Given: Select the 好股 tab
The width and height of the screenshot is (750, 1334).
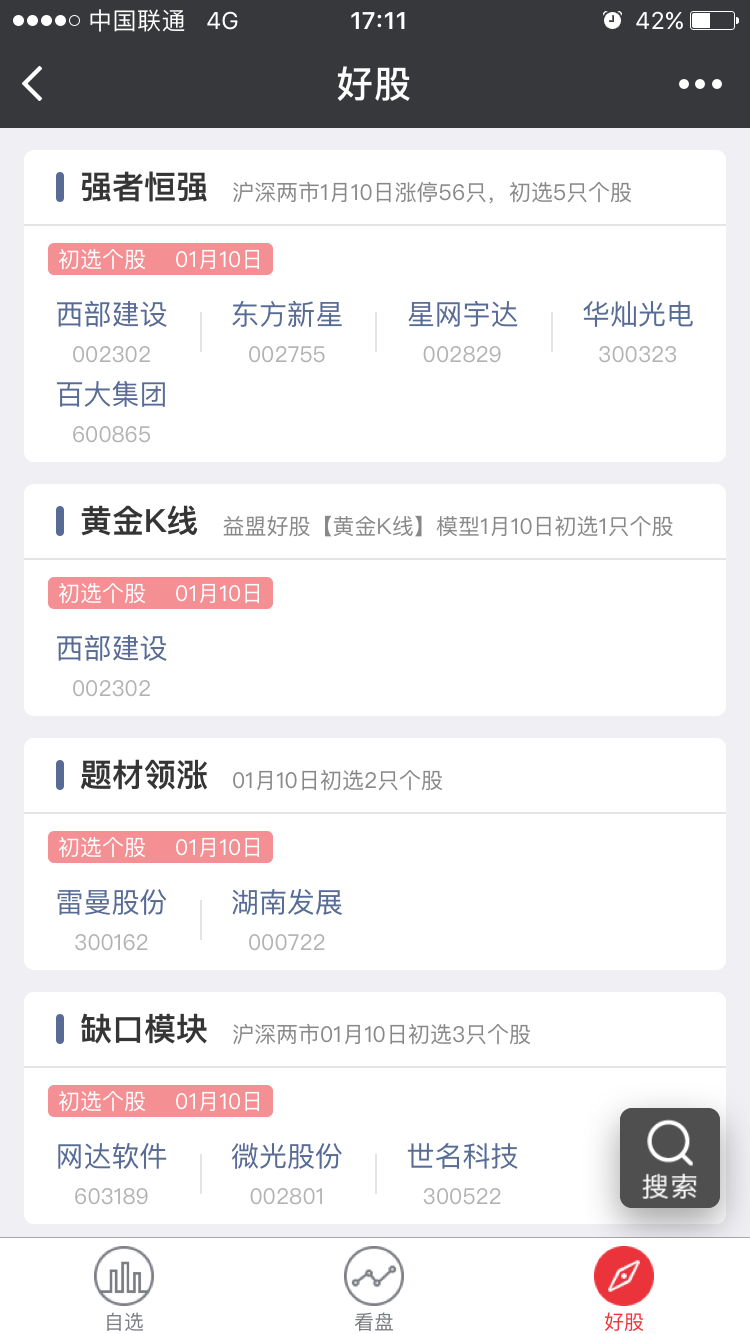Looking at the screenshot, I should [x=623, y=1291].
